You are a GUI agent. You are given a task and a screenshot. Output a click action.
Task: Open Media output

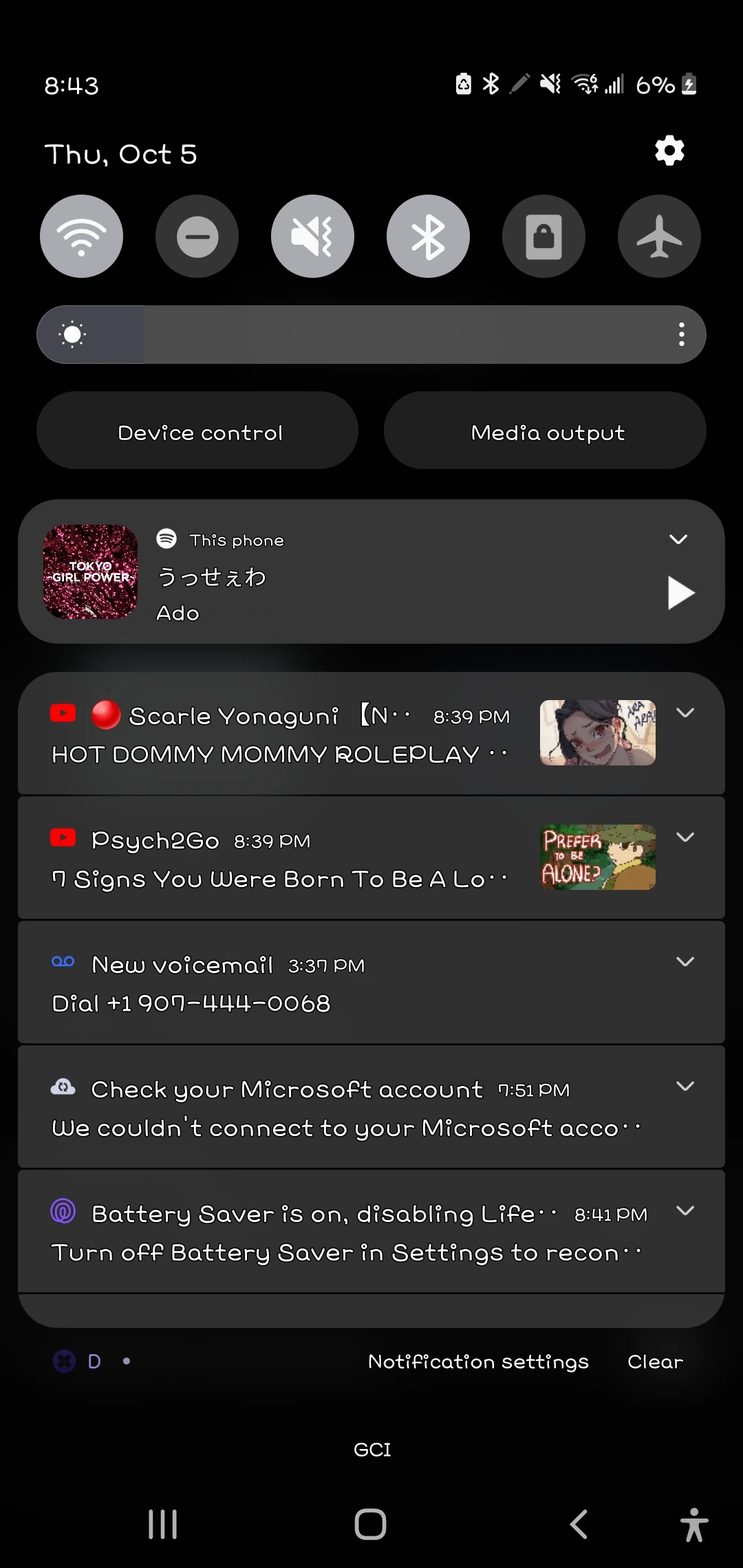(545, 431)
